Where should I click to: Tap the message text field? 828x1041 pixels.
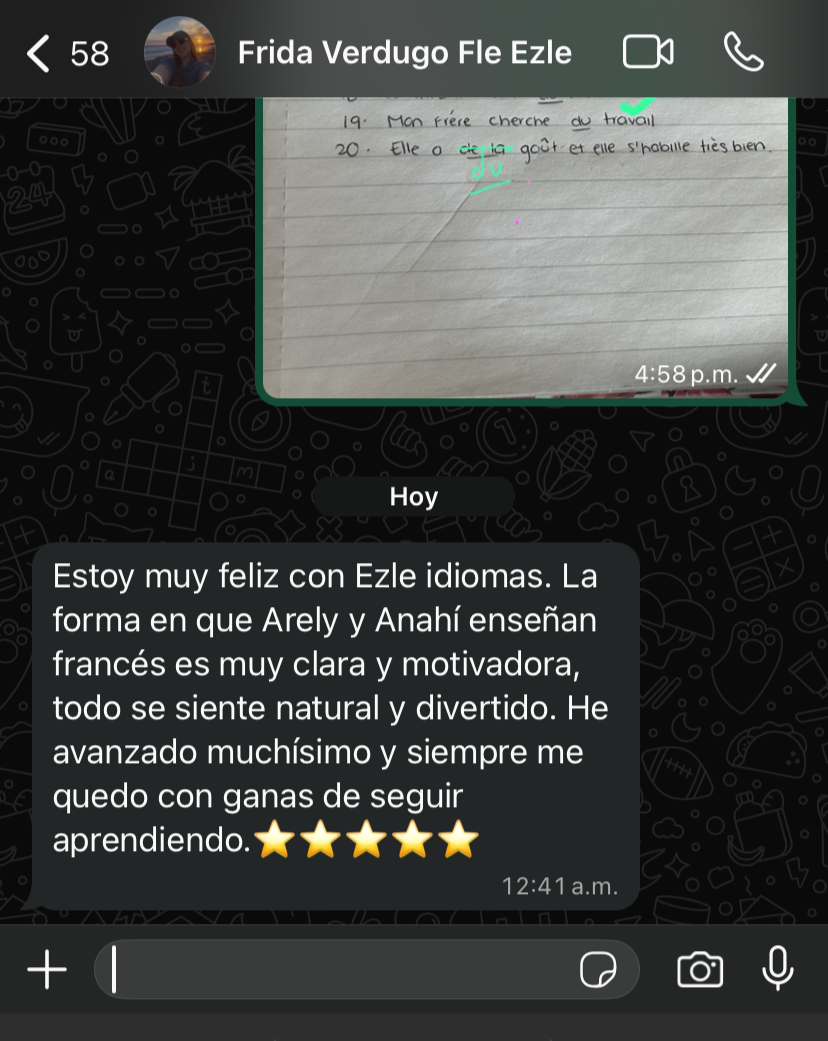[340, 969]
